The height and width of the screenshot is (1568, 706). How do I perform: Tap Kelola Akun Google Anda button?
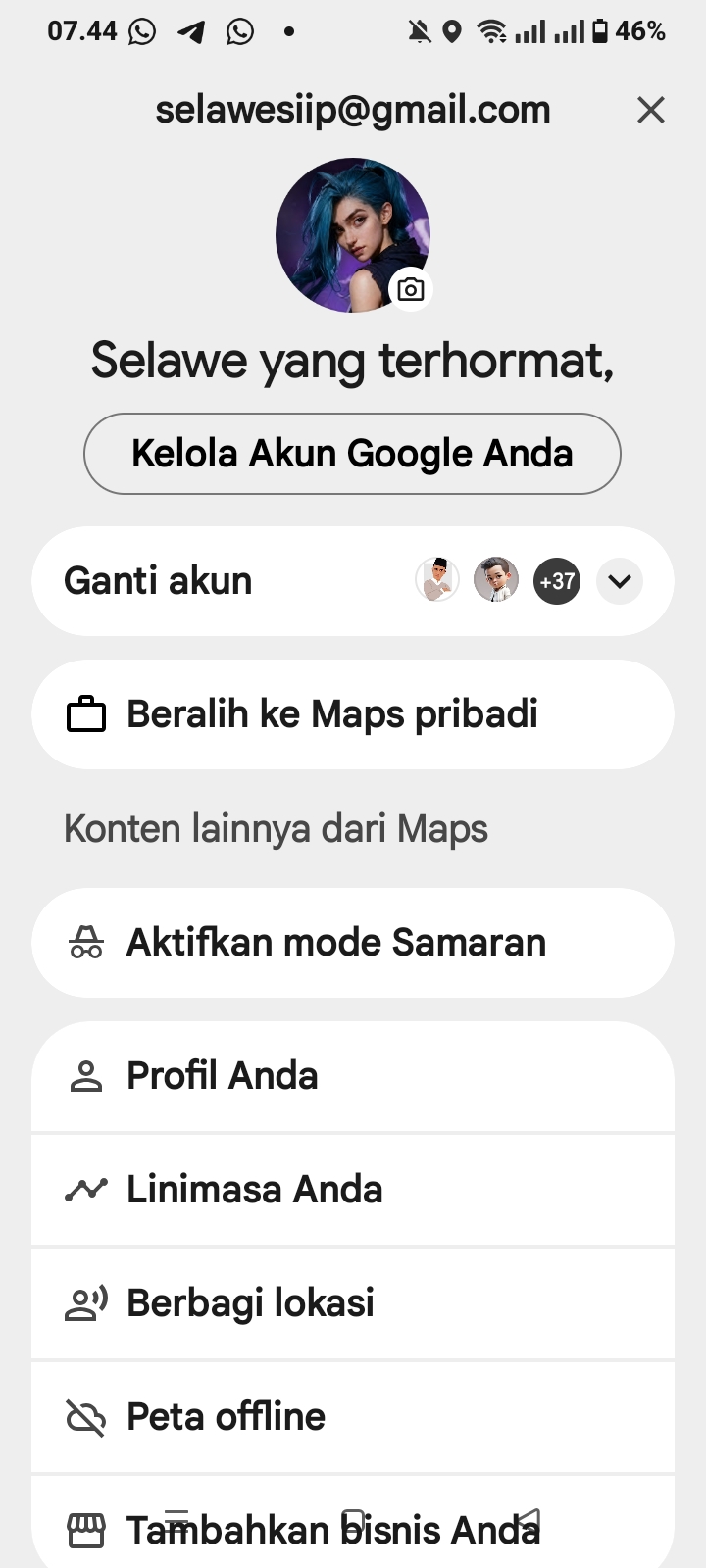pyautogui.click(x=352, y=454)
